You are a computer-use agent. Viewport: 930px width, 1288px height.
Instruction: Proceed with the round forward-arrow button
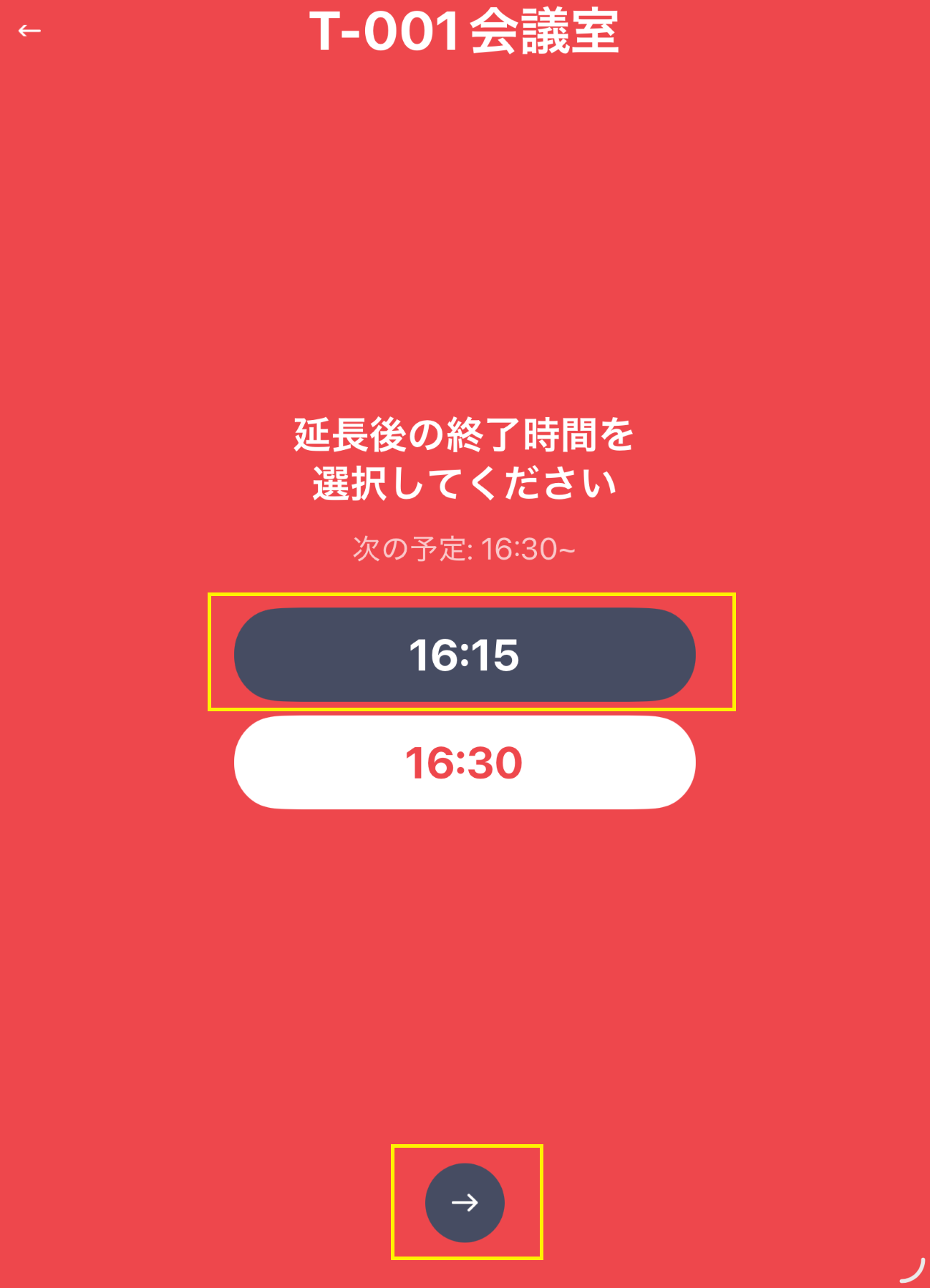[465, 1202]
